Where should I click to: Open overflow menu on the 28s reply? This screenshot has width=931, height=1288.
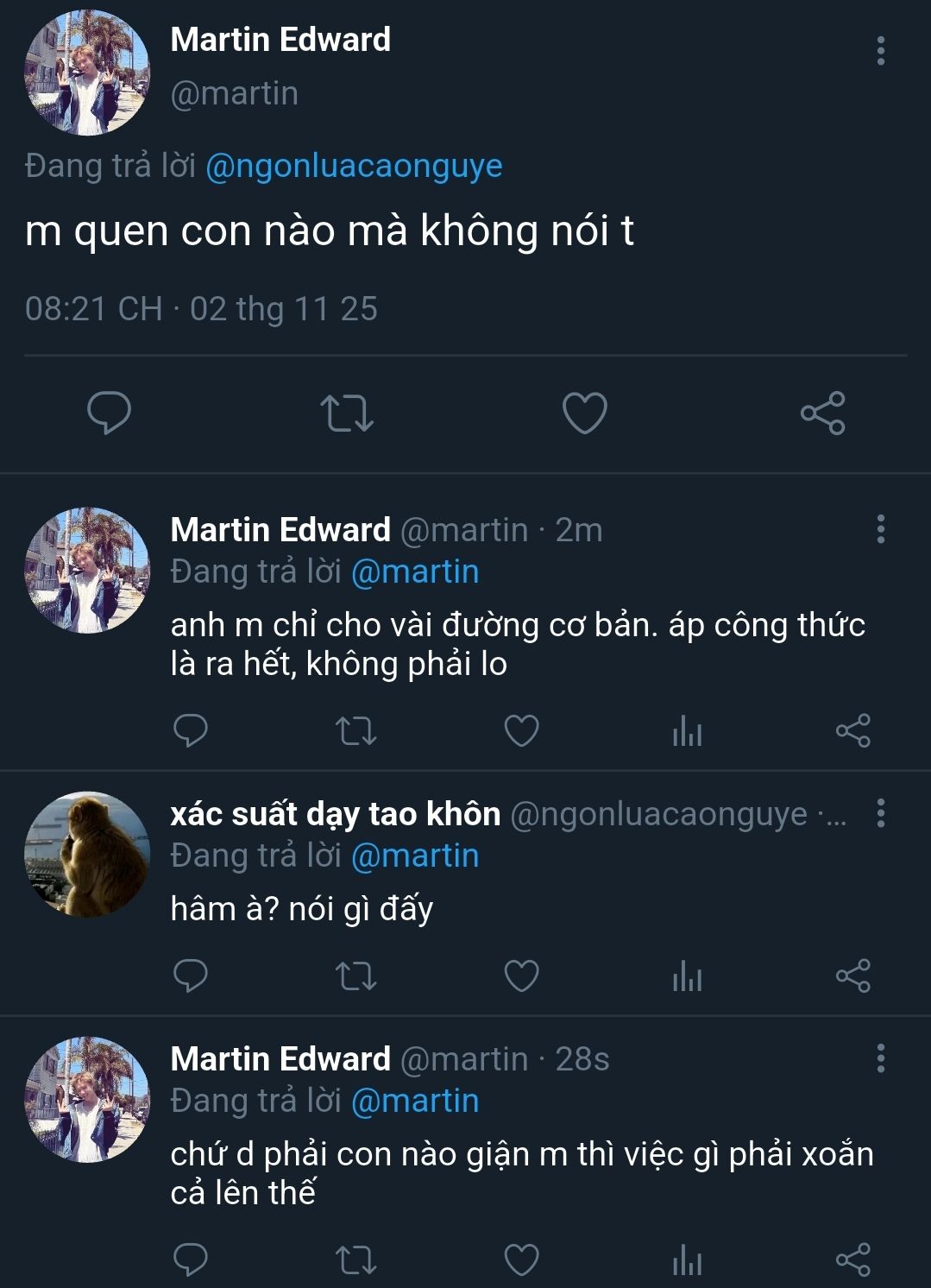pos(880,1058)
